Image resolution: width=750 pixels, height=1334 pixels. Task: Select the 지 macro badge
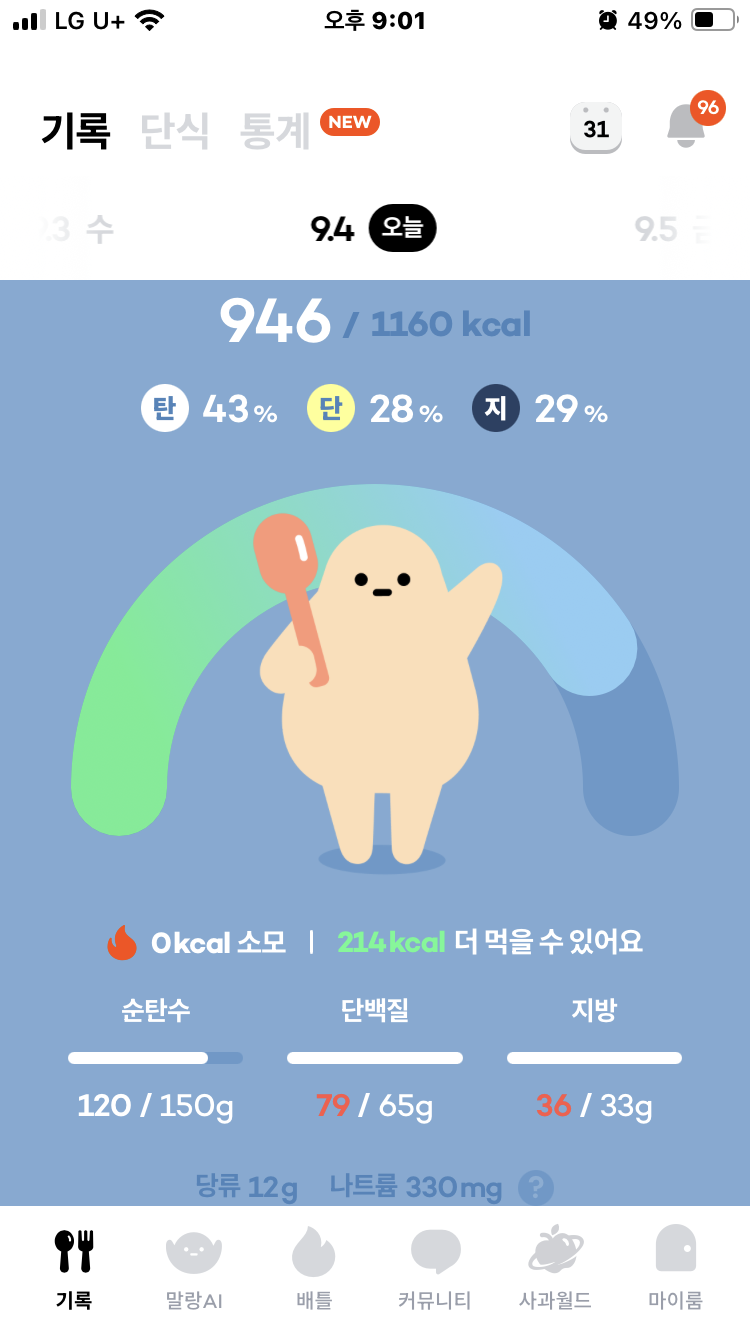click(495, 408)
